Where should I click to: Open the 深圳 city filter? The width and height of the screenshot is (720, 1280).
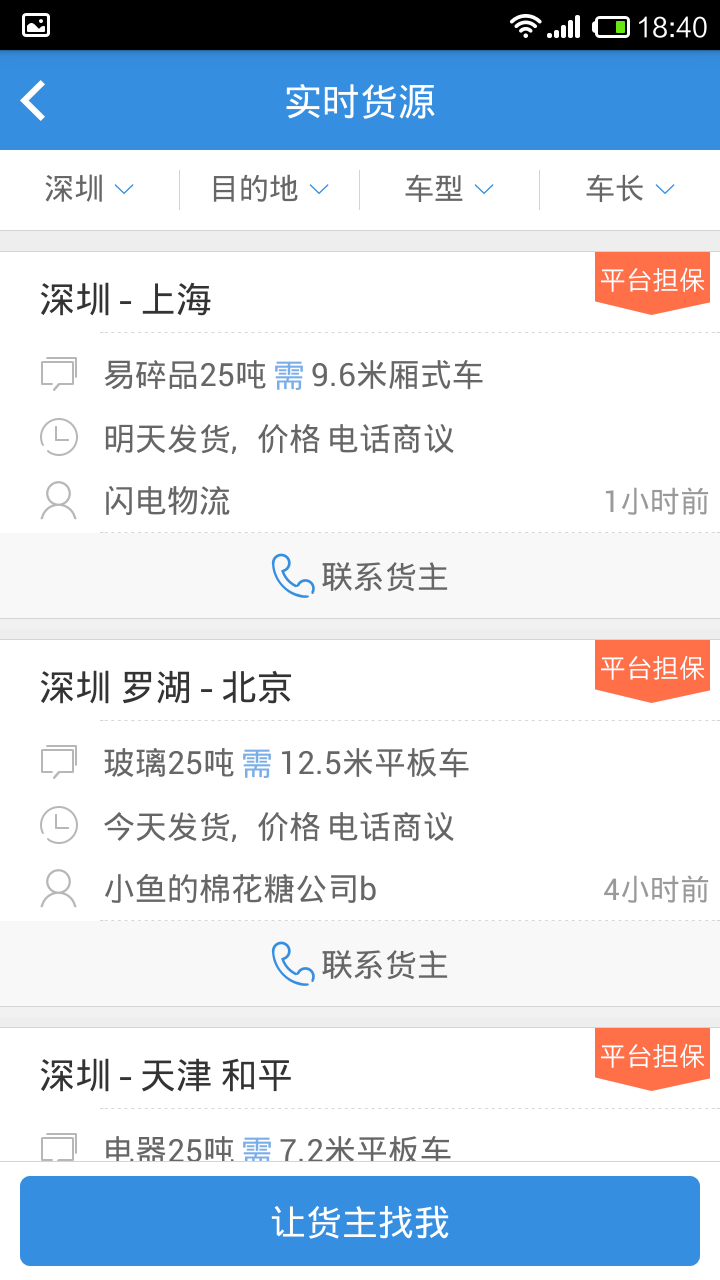click(88, 189)
